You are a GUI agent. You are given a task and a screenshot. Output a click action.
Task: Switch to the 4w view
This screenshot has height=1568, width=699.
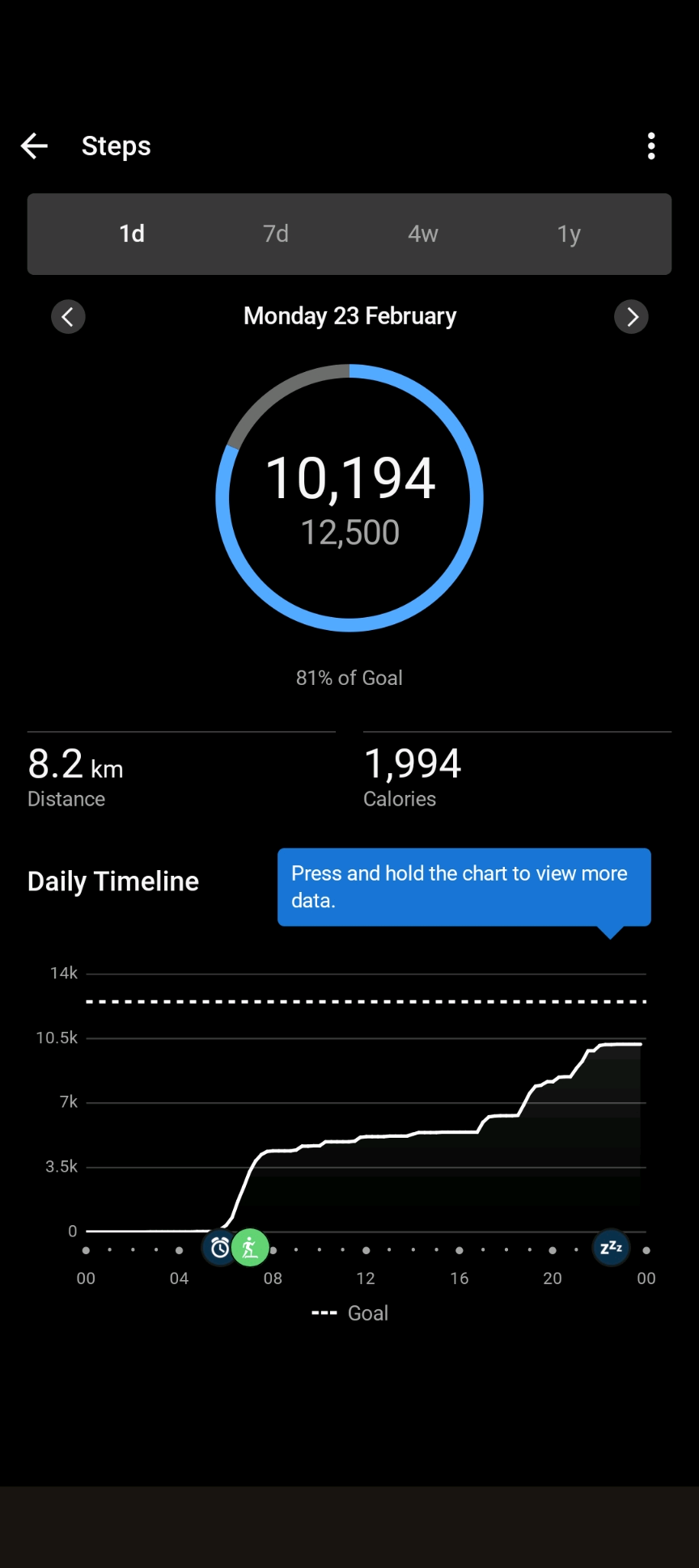tap(422, 234)
